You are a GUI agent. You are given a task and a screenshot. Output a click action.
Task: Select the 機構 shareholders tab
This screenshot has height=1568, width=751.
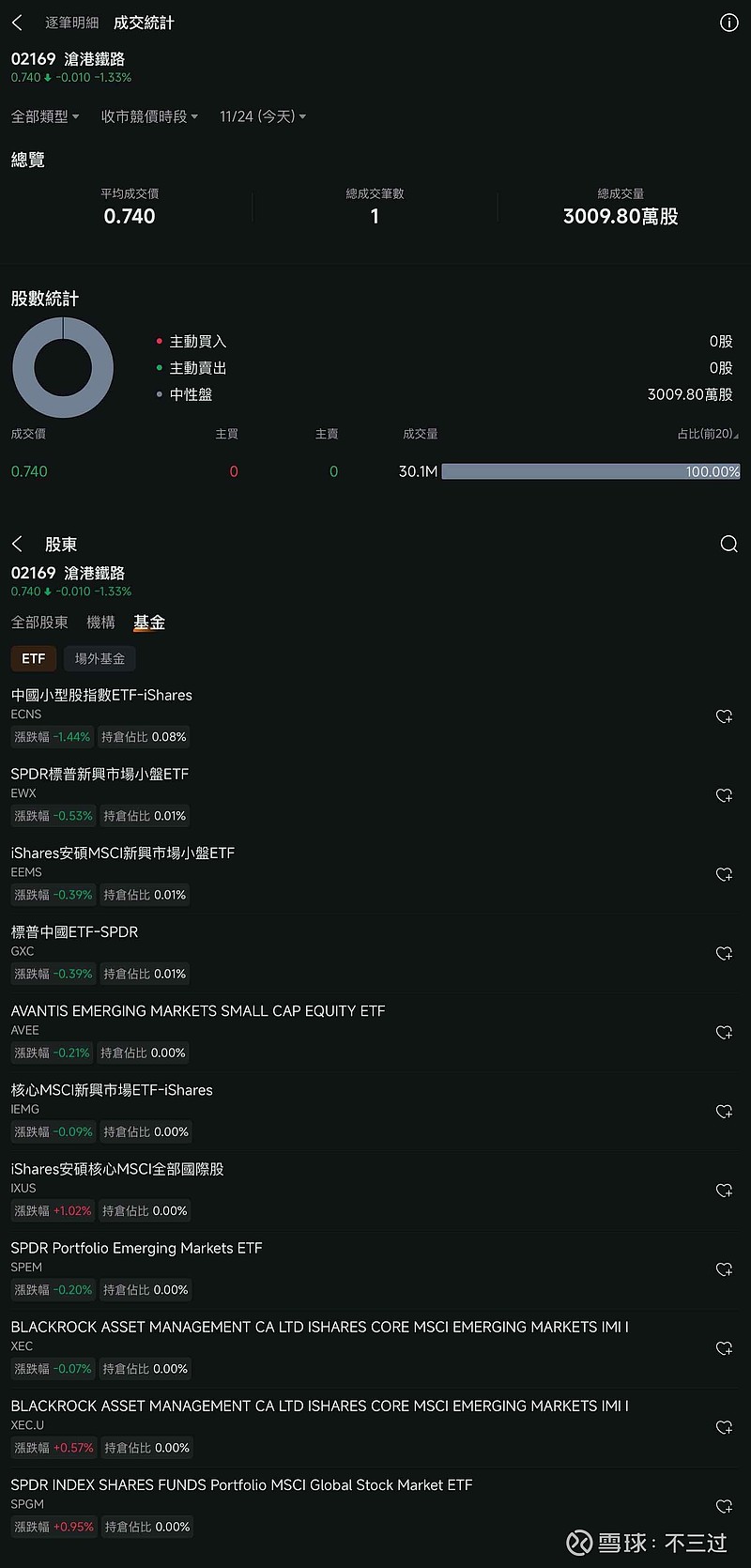[x=100, y=622]
